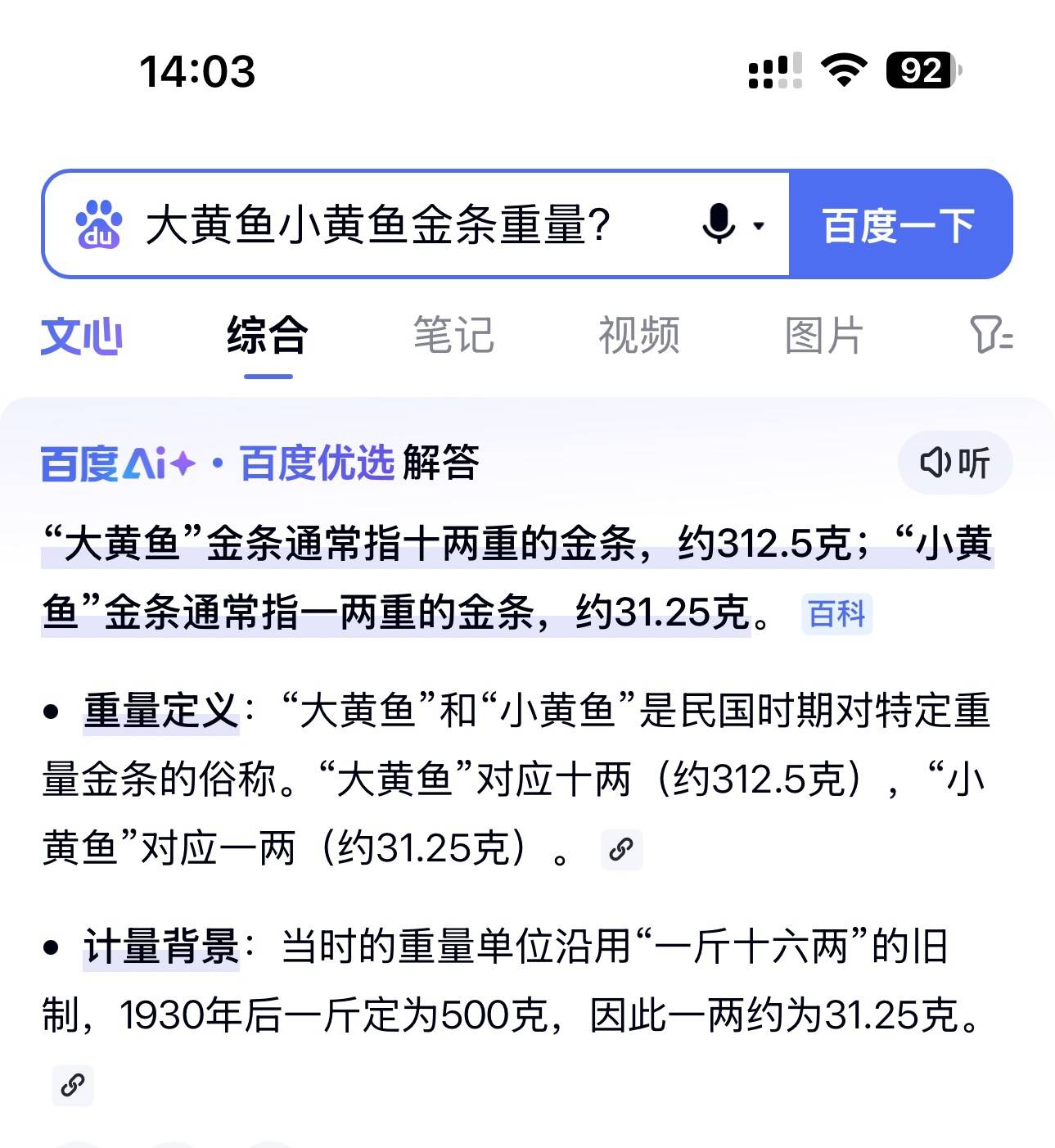The height and width of the screenshot is (1148, 1055).
Task: Open the source link after 重量定义 paragraph
Action: (621, 849)
